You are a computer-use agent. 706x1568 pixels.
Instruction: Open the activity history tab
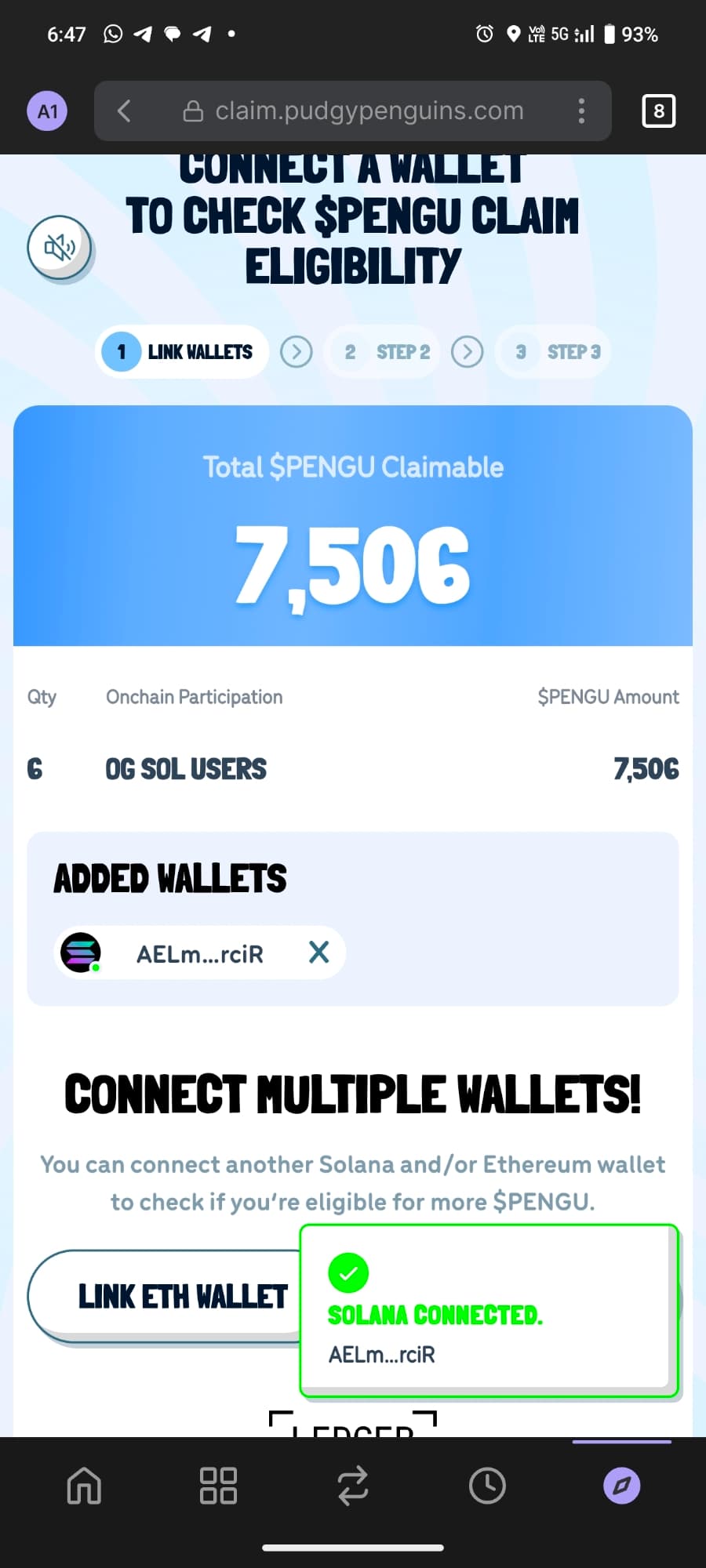[487, 1486]
